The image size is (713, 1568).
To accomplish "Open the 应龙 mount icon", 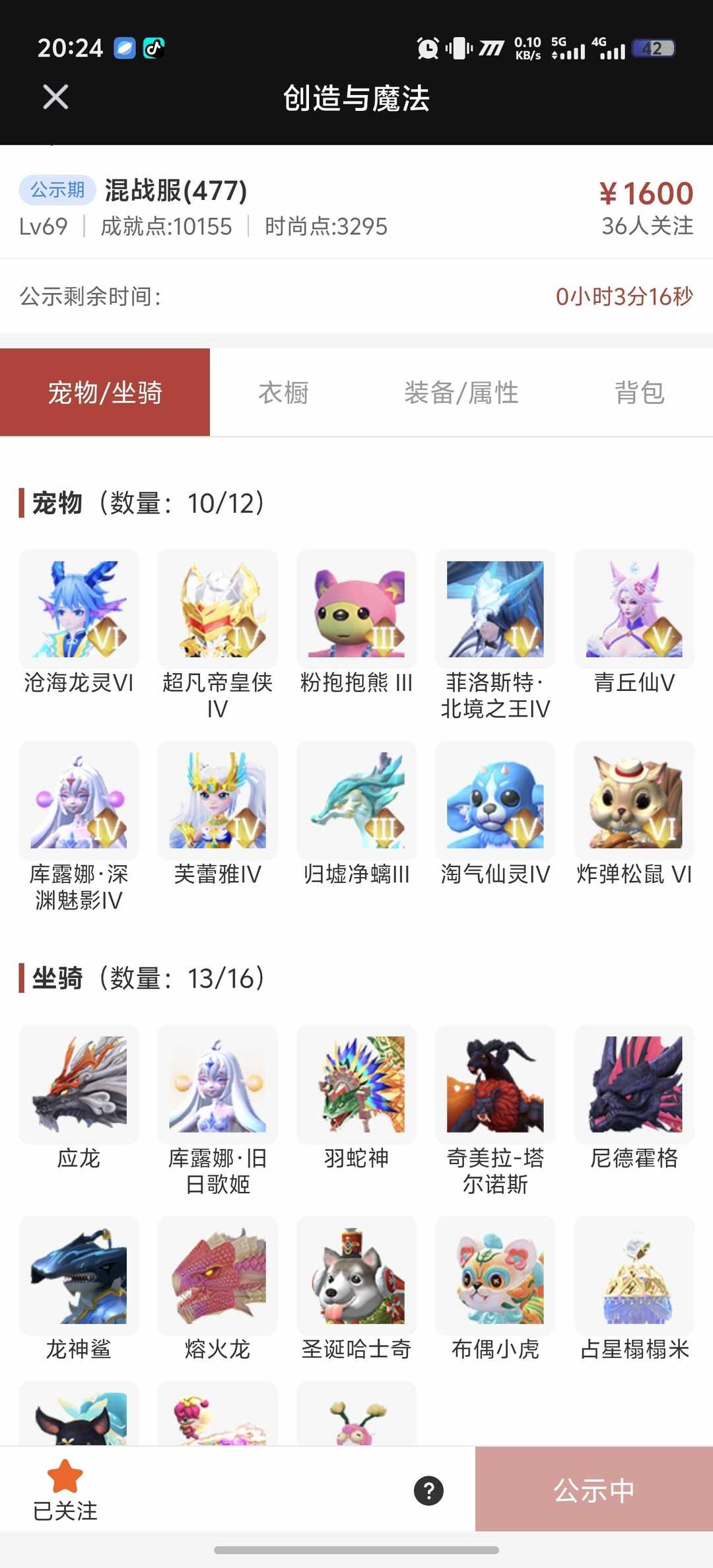I will point(78,1086).
